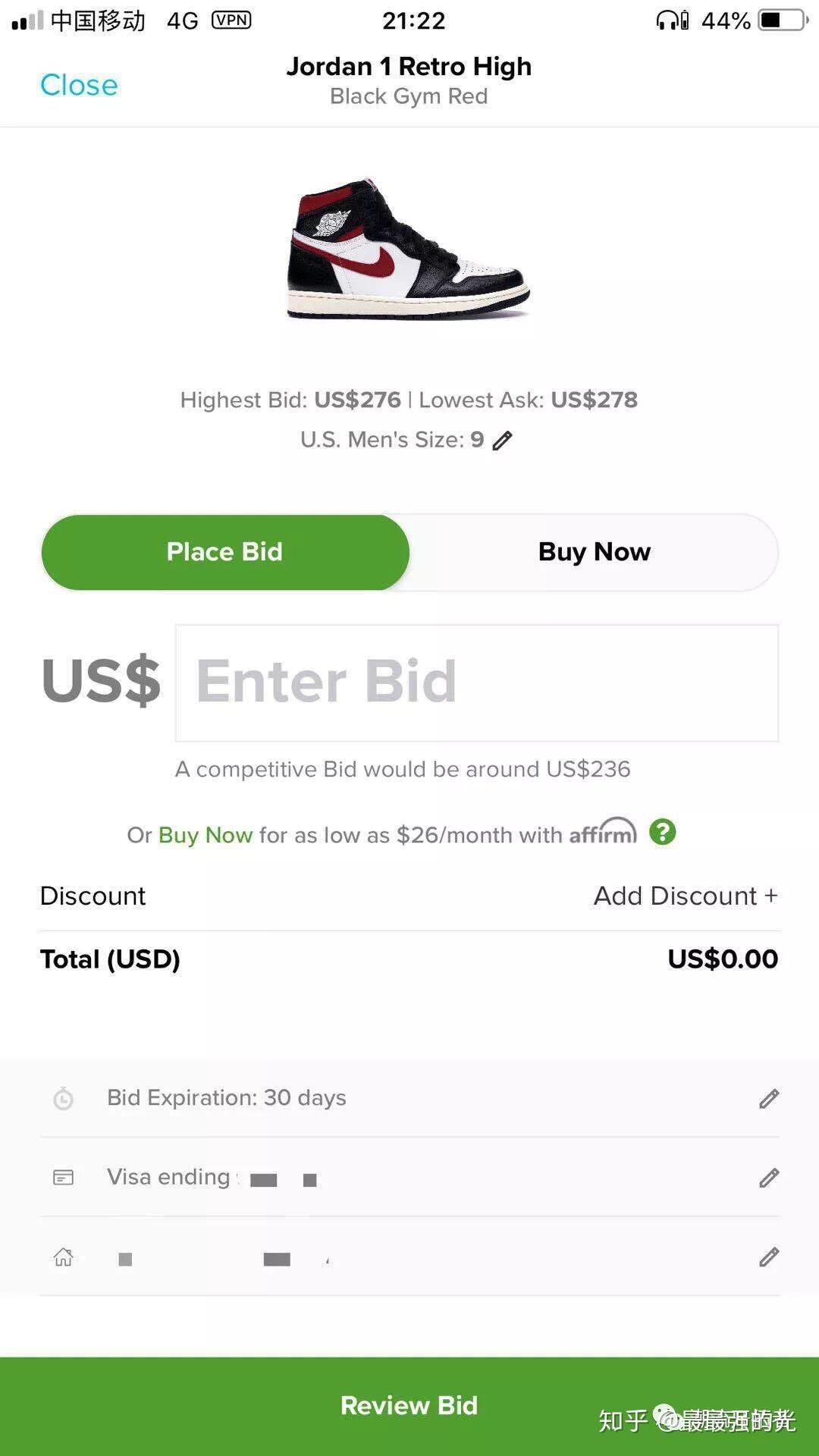Viewport: 819px width, 1456px height.
Task: Close the Jordan 1 bid screen
Action: pos(78,85)
